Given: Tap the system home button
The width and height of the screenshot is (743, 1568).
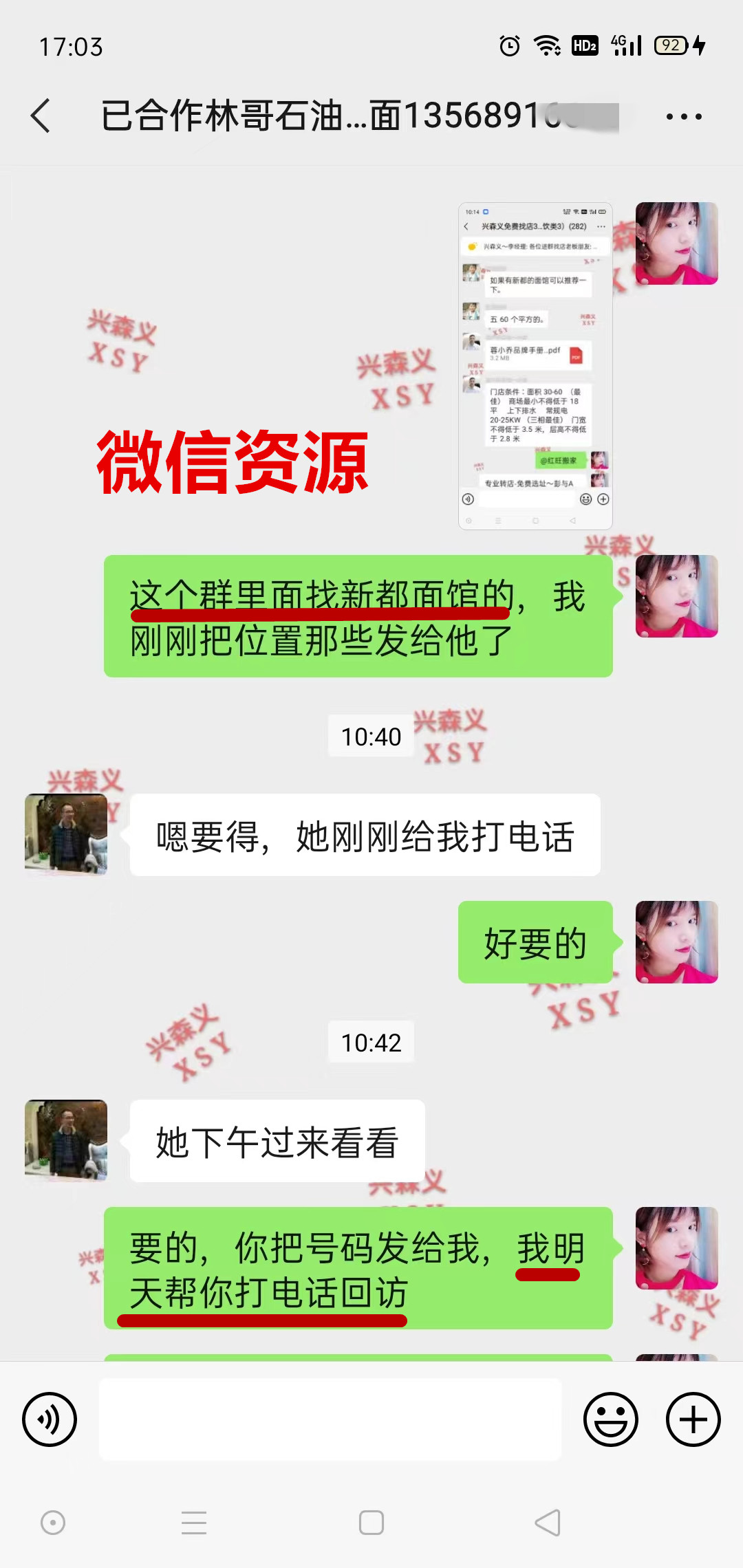Looking at the screenshot, I should click(x=371, y=1523).
